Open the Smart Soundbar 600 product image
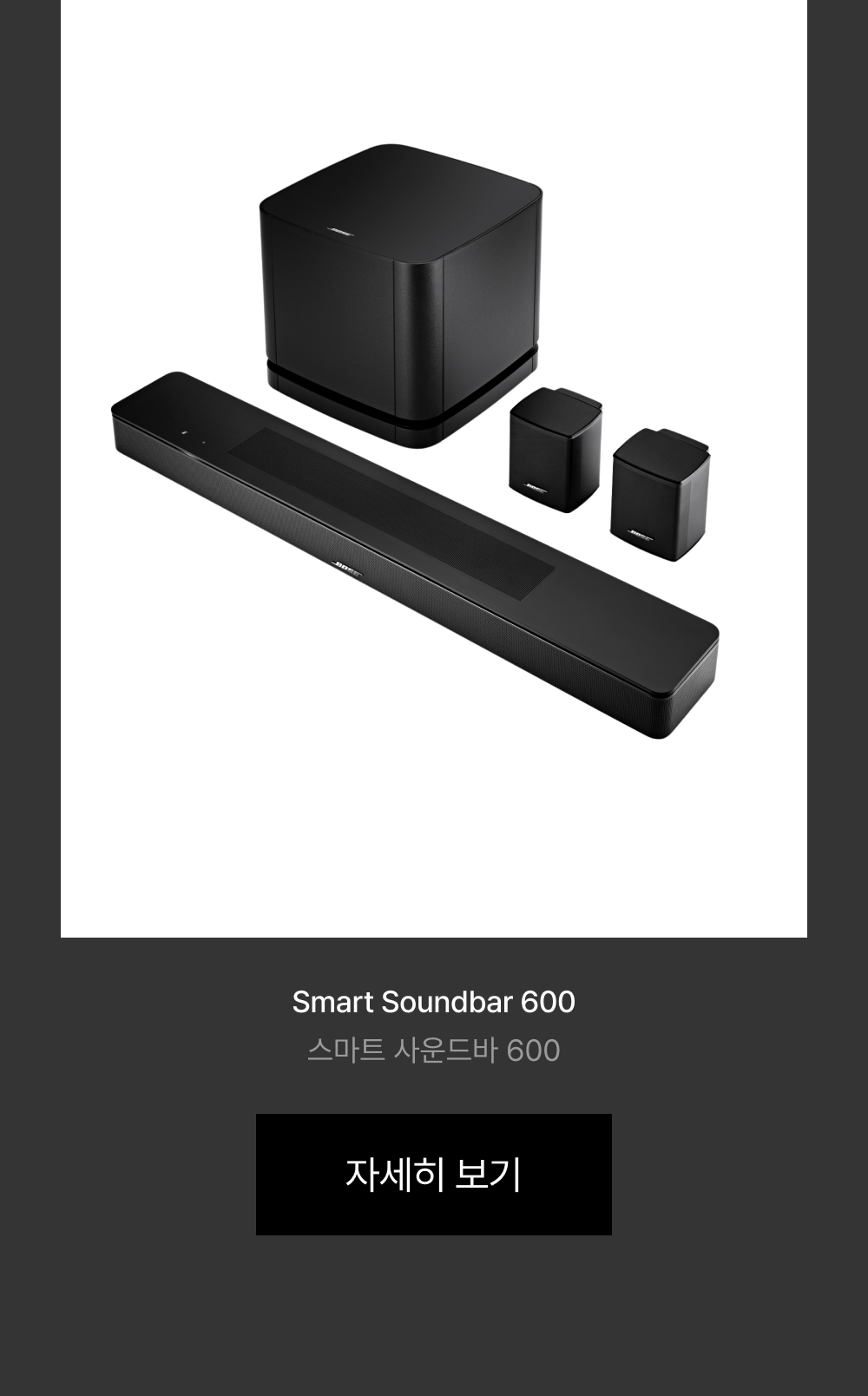Image resolution: width=868 pixels, height=1396 pixels. pyautogui.click(x=433, y=469)
